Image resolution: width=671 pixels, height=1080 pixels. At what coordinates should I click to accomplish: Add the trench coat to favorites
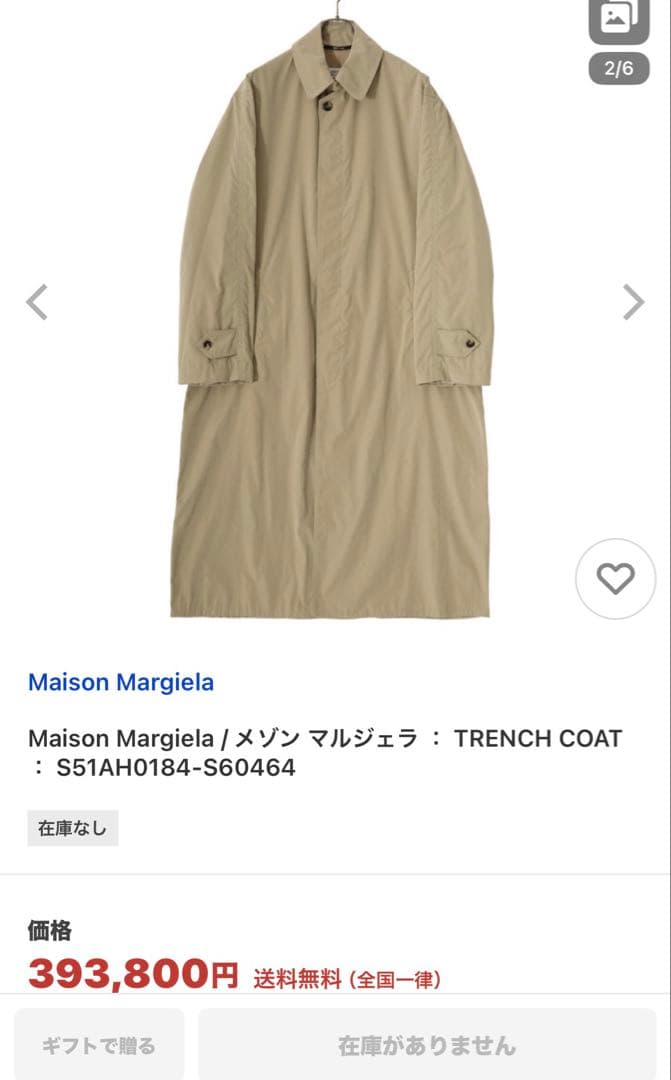pos(615,579)
